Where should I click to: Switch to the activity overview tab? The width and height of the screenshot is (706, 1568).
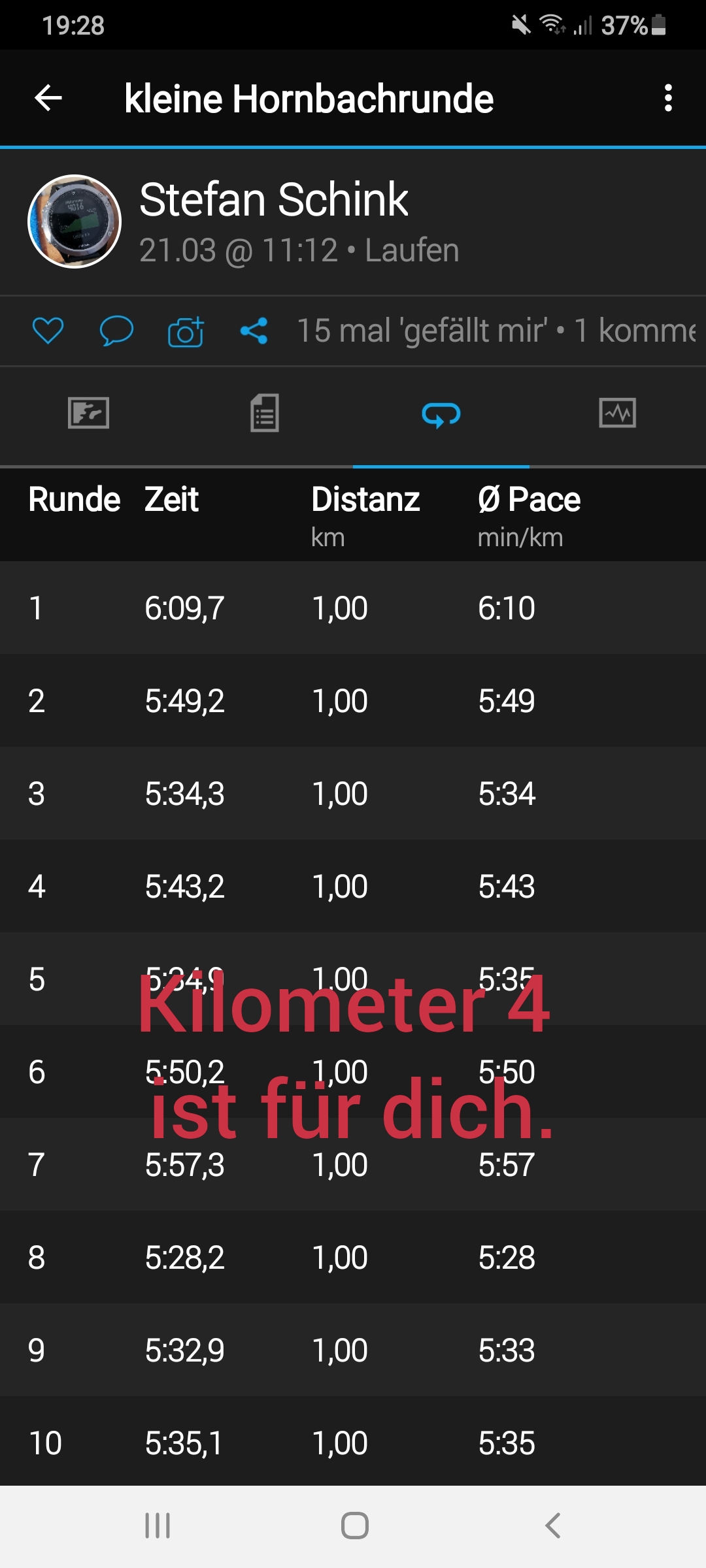pos(88,414)
